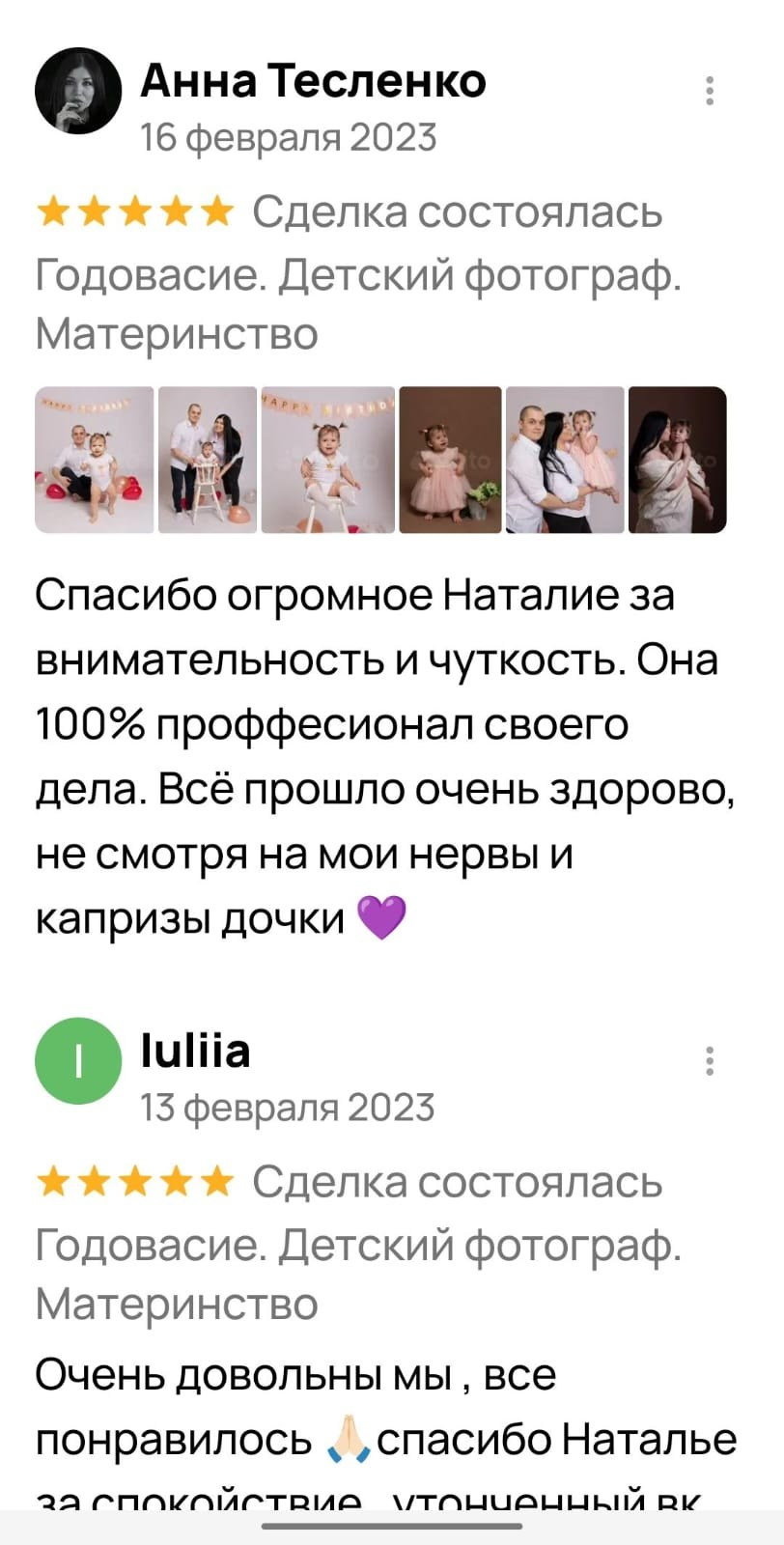Open Iuliia's green profile avatar
Viewport: 784px width, 1545px height.
point(78,1060)
